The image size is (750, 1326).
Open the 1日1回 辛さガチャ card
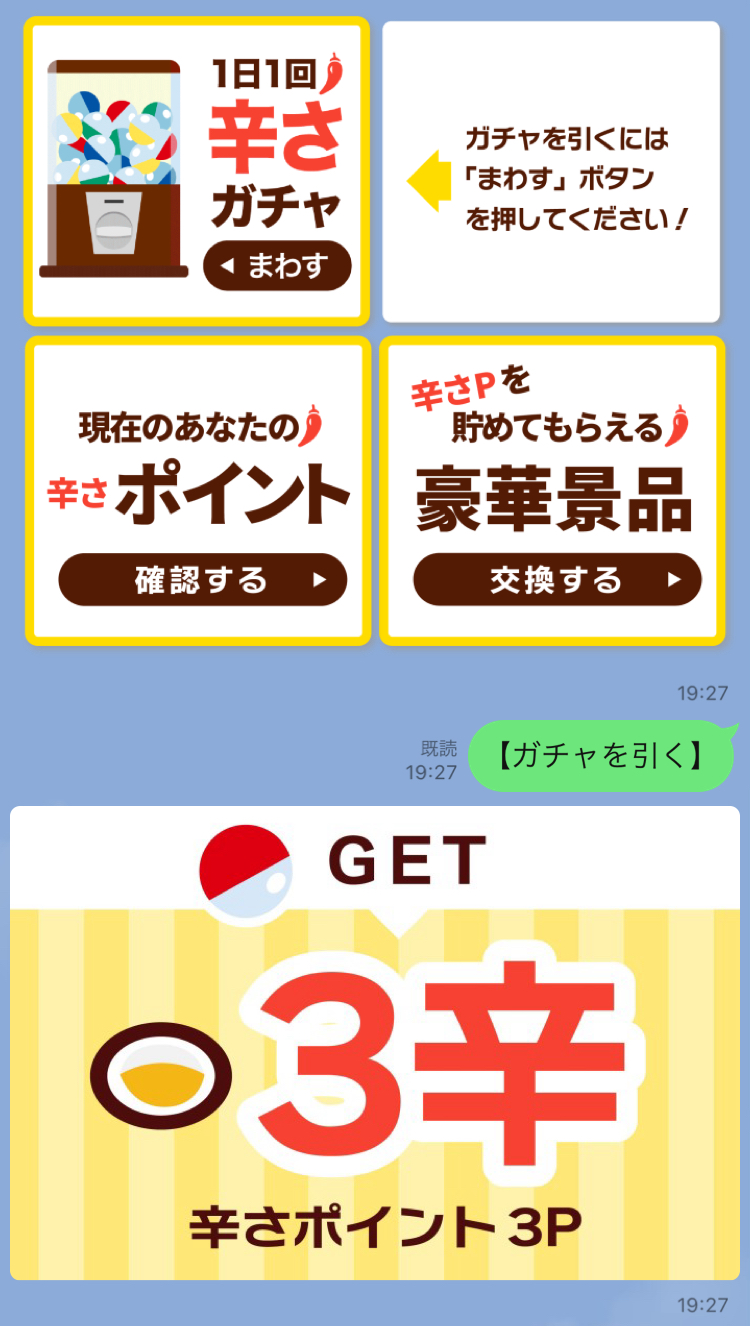195,170
